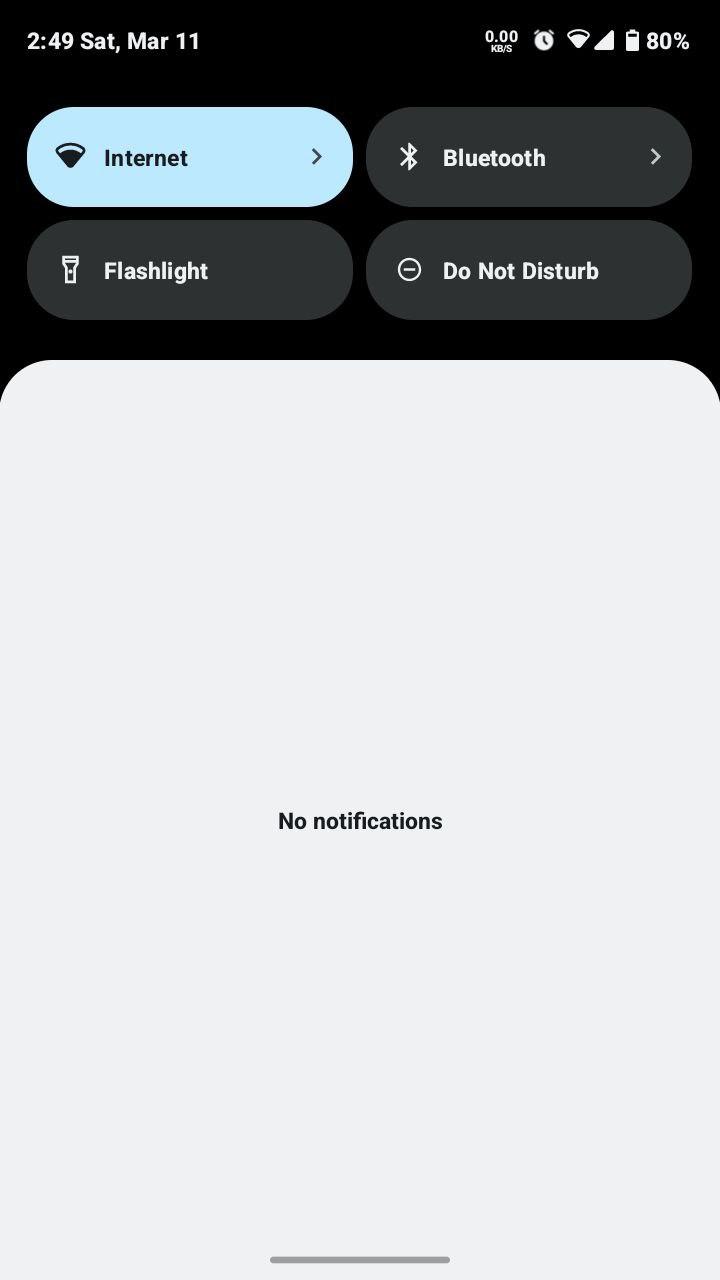
Task: Enable Do Not Disturb mode
Action: [529, 270]
